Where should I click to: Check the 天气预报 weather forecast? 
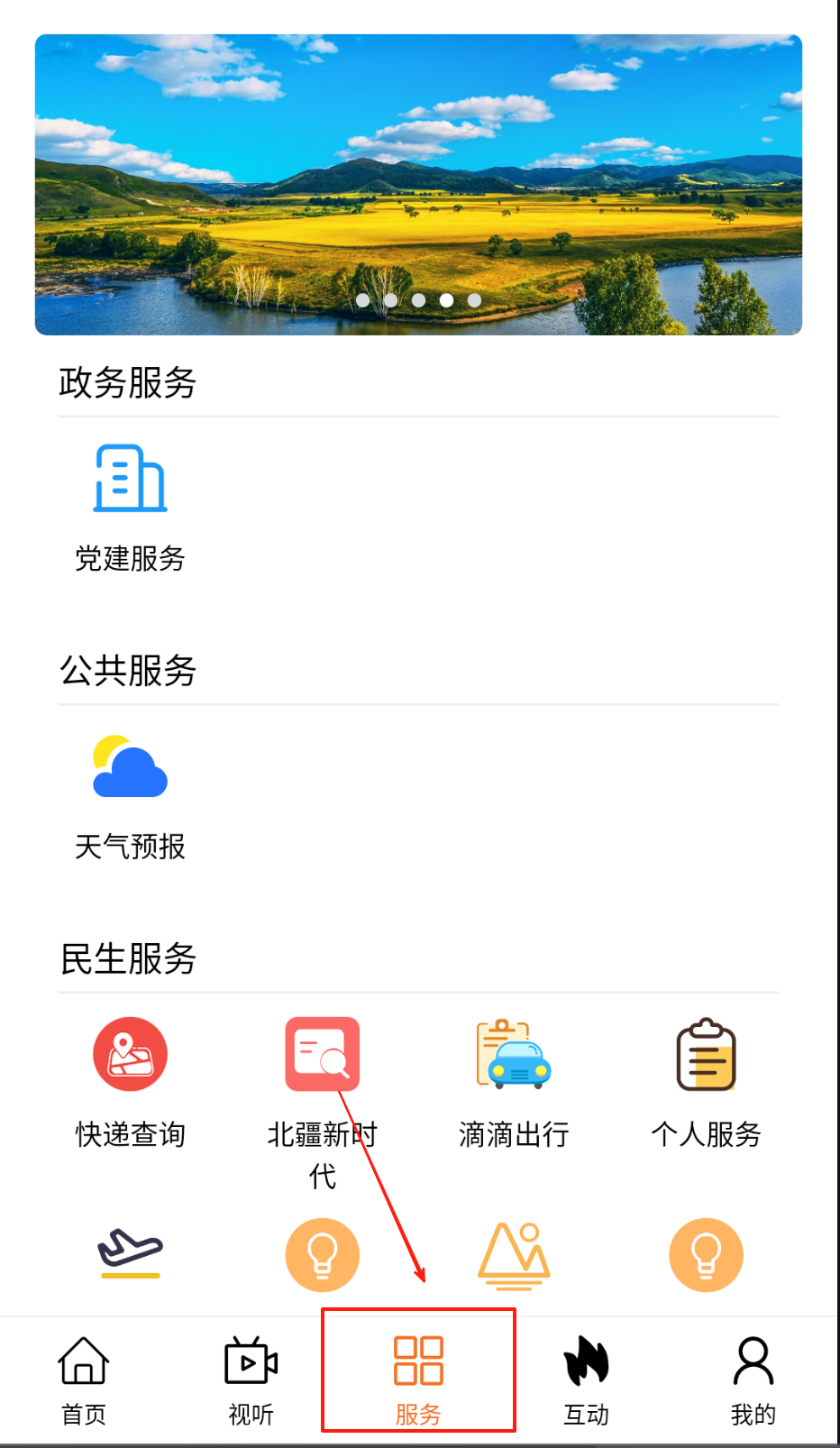pos(130,794)
